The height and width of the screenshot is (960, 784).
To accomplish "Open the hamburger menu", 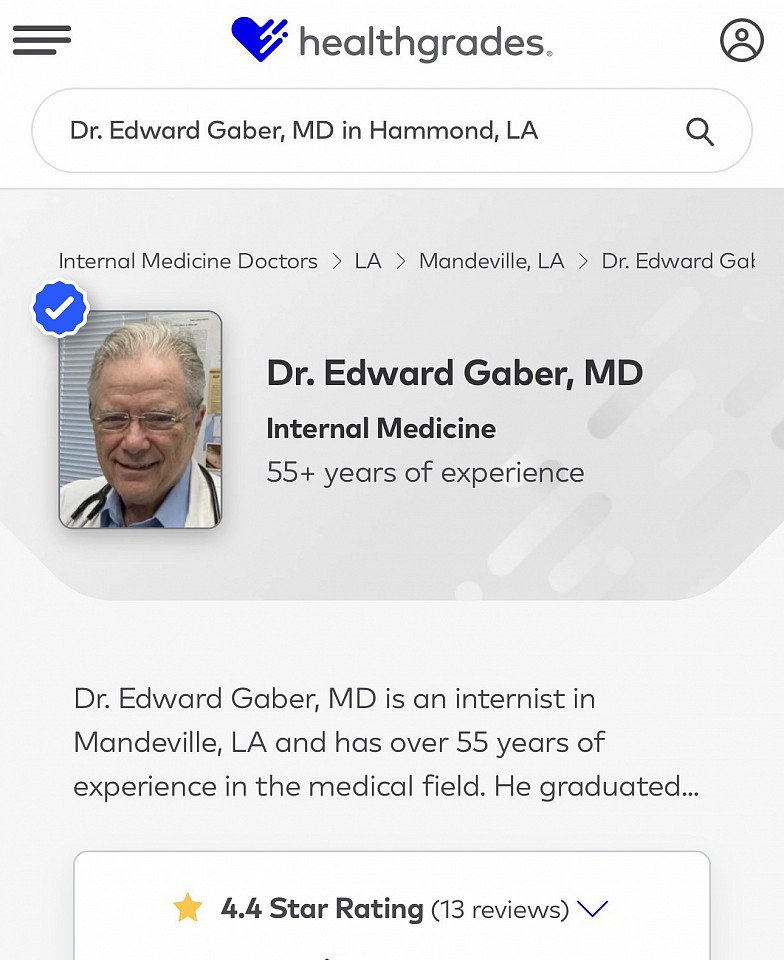I will (x=41, y=41).
